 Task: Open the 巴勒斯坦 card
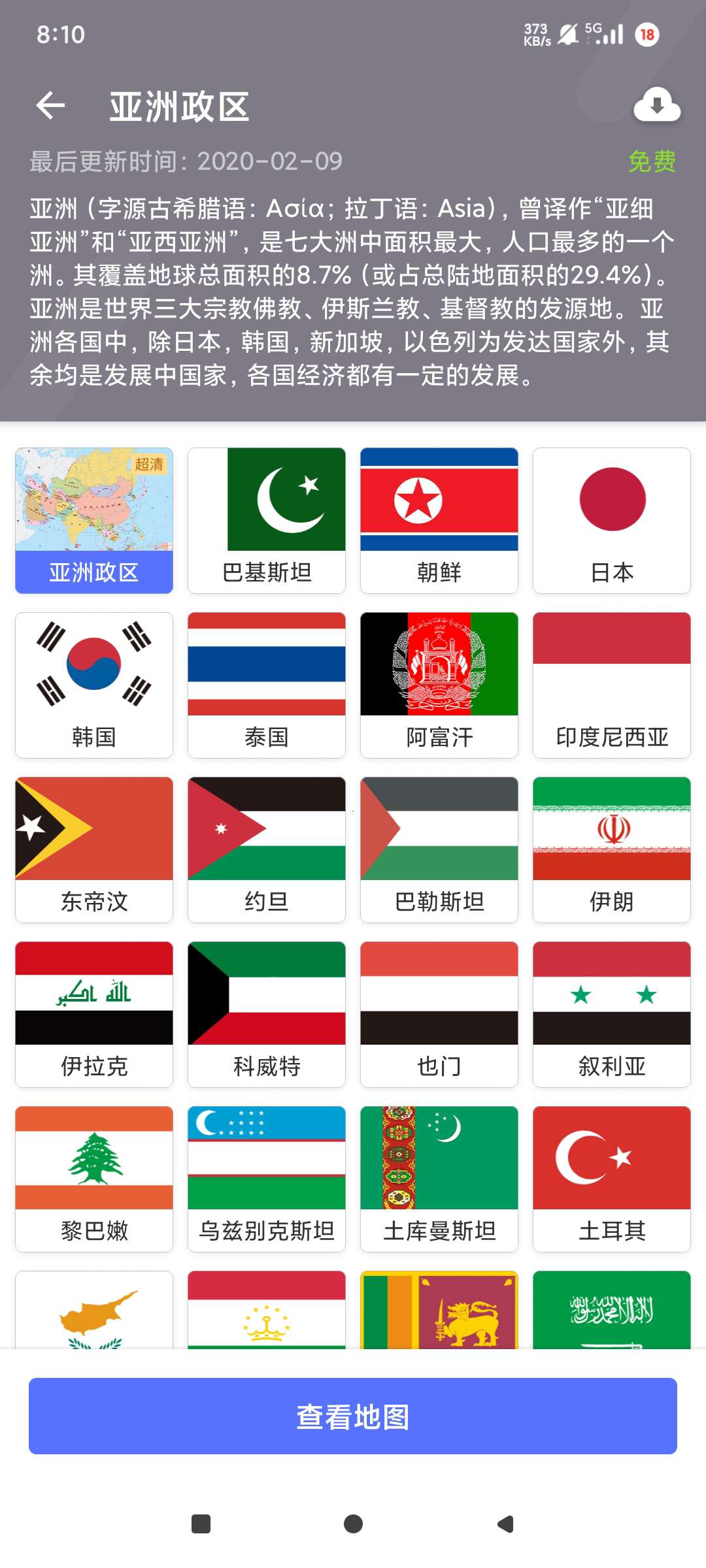[x=439, y=850]
